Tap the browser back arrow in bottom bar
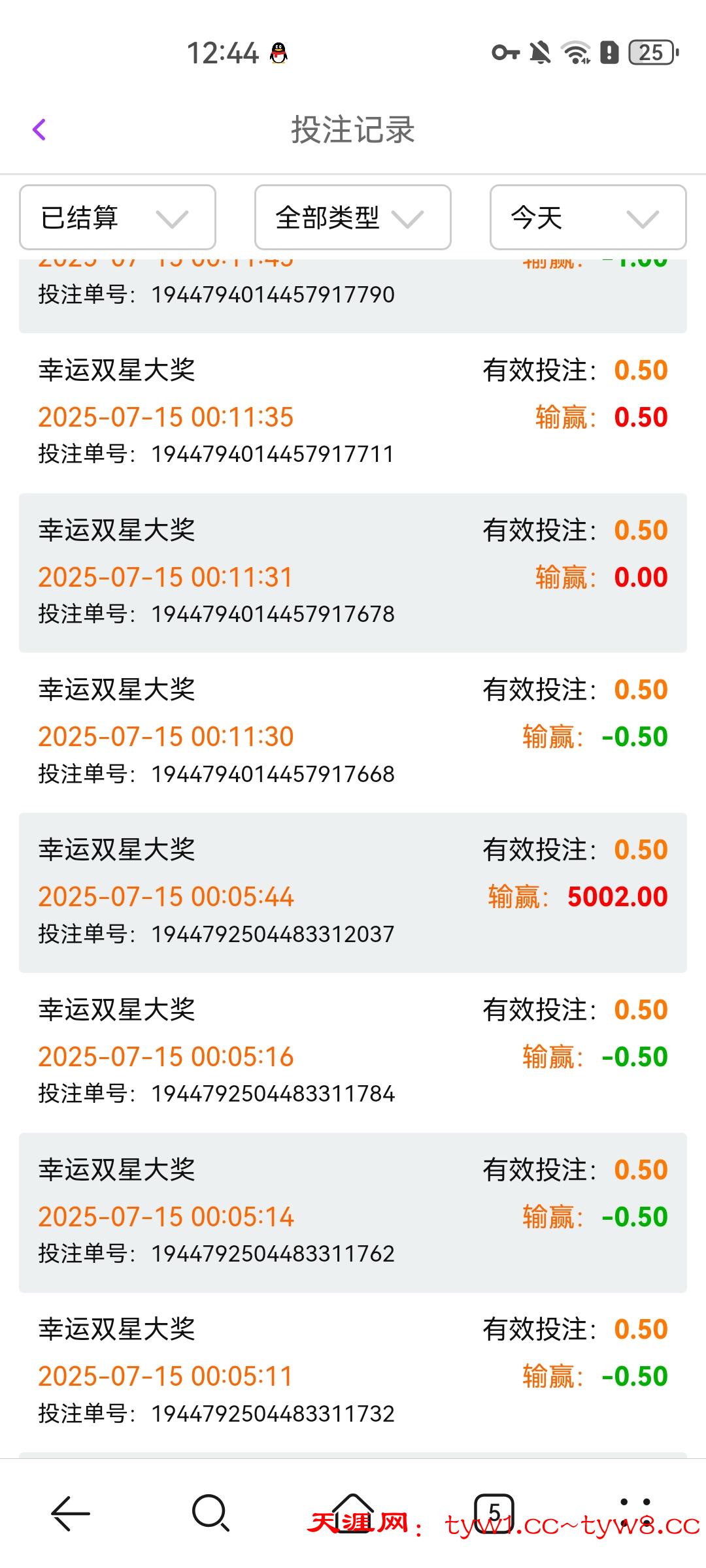706x1568 pixels. [x=71, y=1513]
